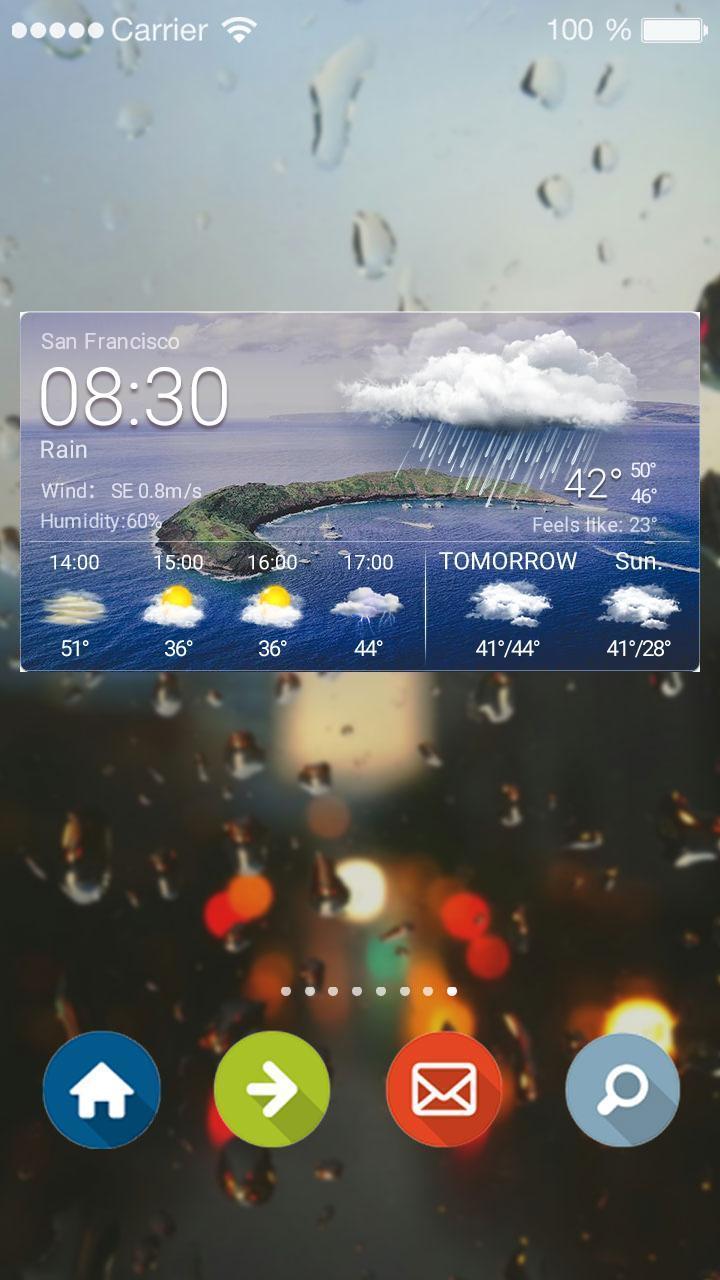
Task: Tap the home screen page indicator dots
Action: click(x=369, y=991)
